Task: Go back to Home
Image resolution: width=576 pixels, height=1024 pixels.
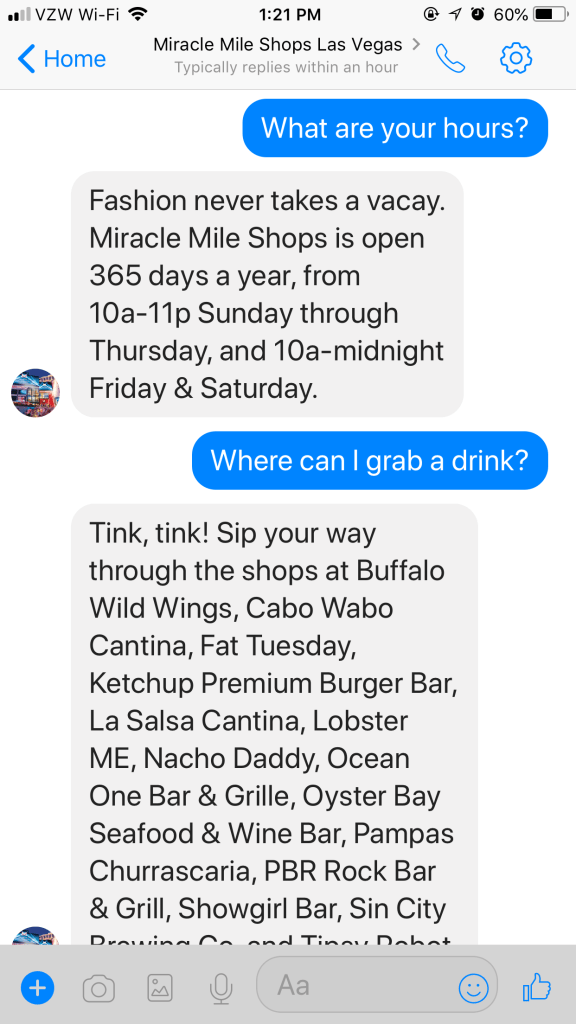Action: click(x=61, y=59)
